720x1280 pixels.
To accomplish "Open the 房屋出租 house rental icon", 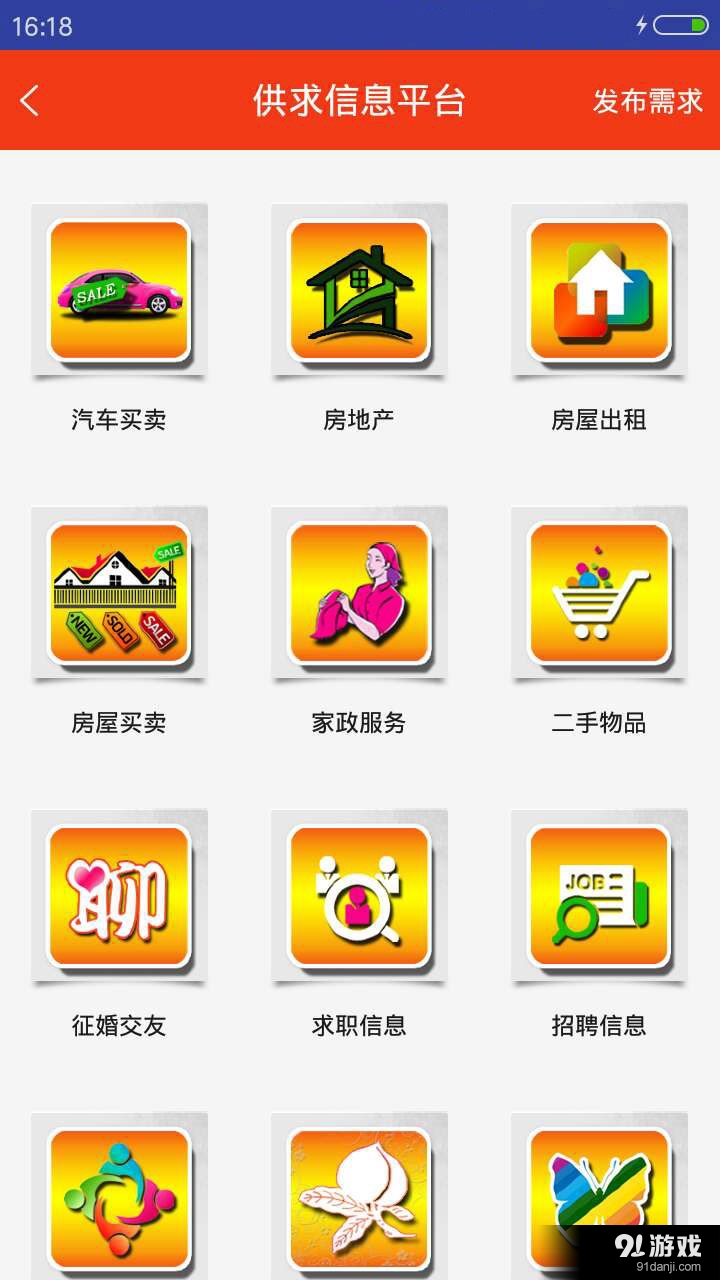I will (598, 290).
